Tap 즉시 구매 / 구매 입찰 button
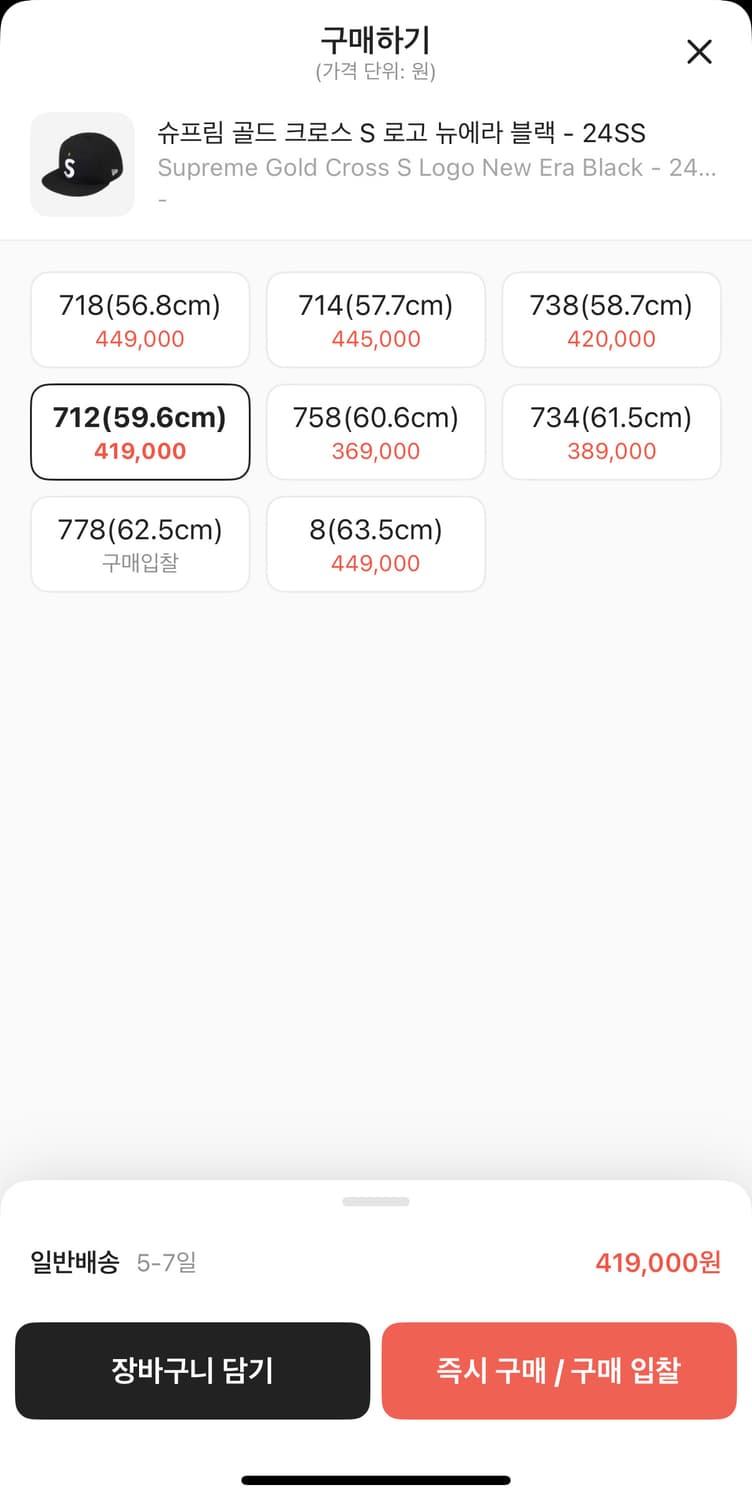The width and height of the screenshot is (752, 1500). pyautogui.click(x=559, y=1370)
